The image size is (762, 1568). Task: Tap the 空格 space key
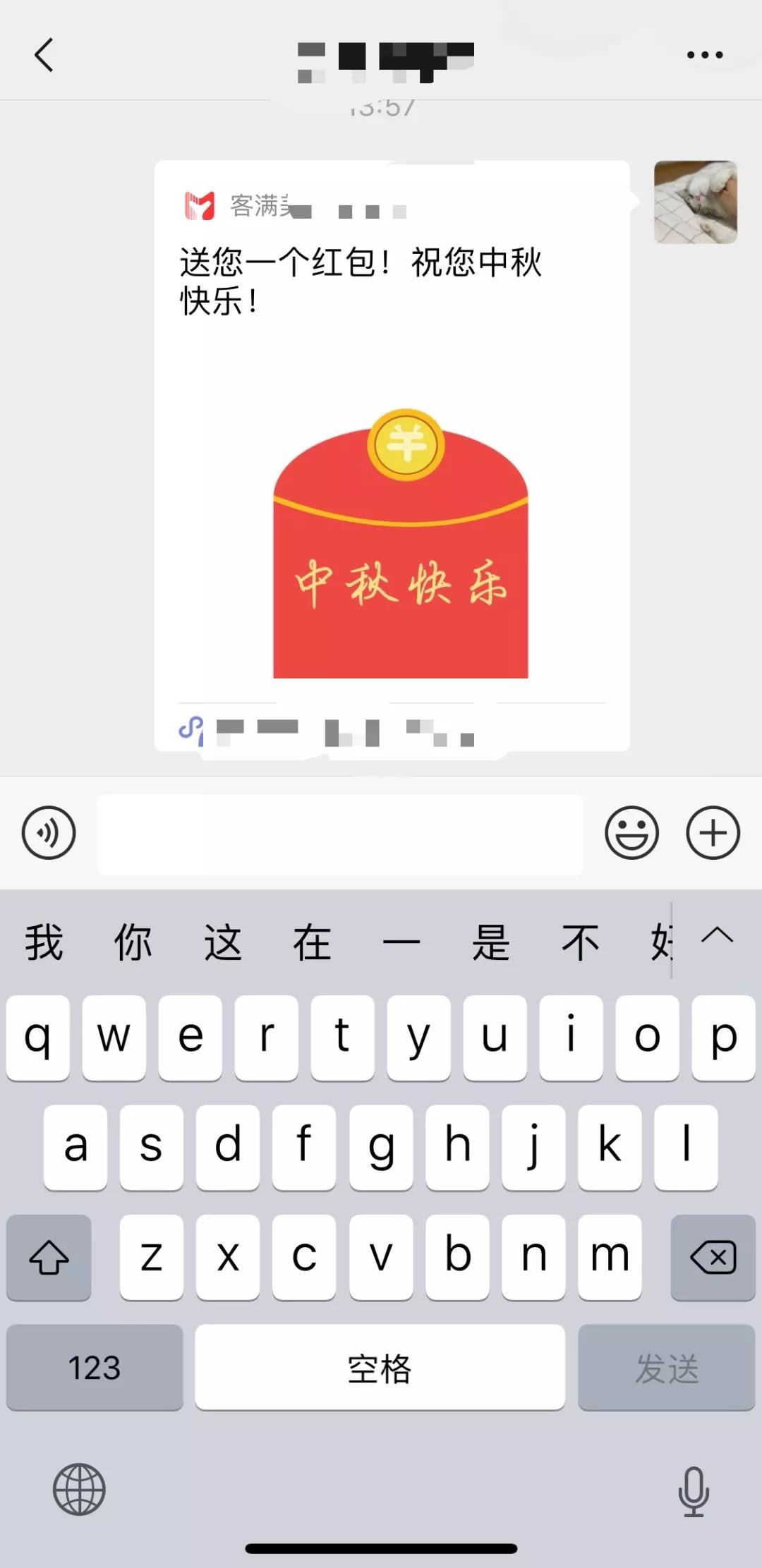pos(380,1367)
